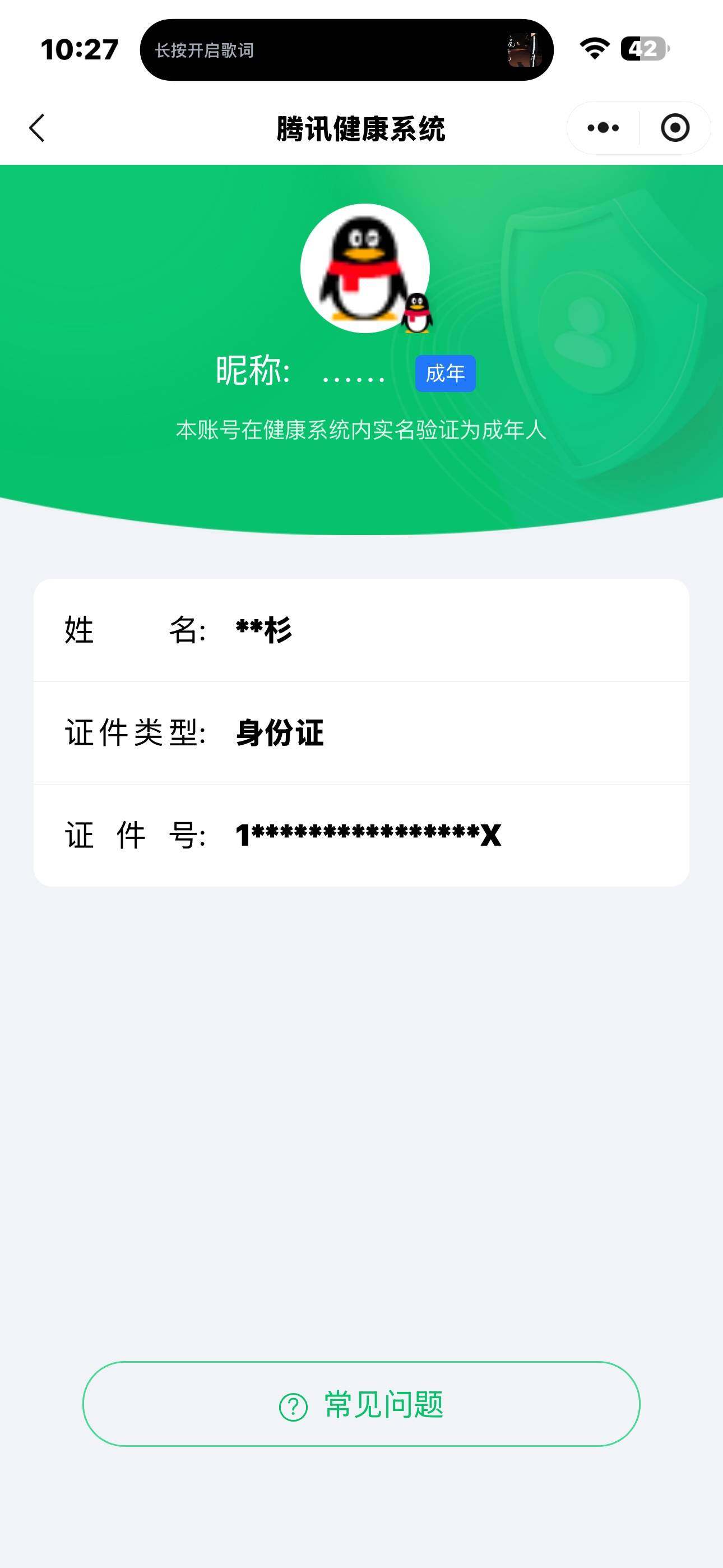Tap the masked 证件号 ID number row
This screenshot has height=1568, width=723.
coord(361,836)
